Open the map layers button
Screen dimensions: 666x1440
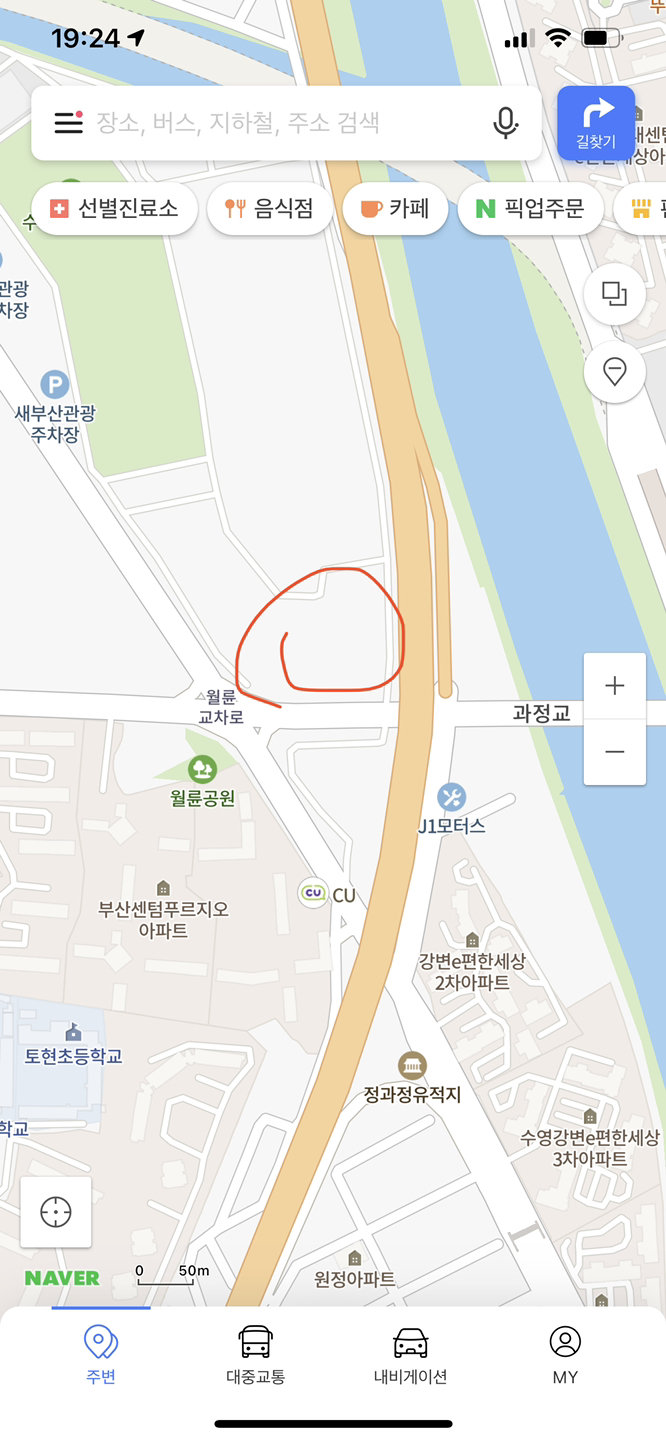coord(614,294)
